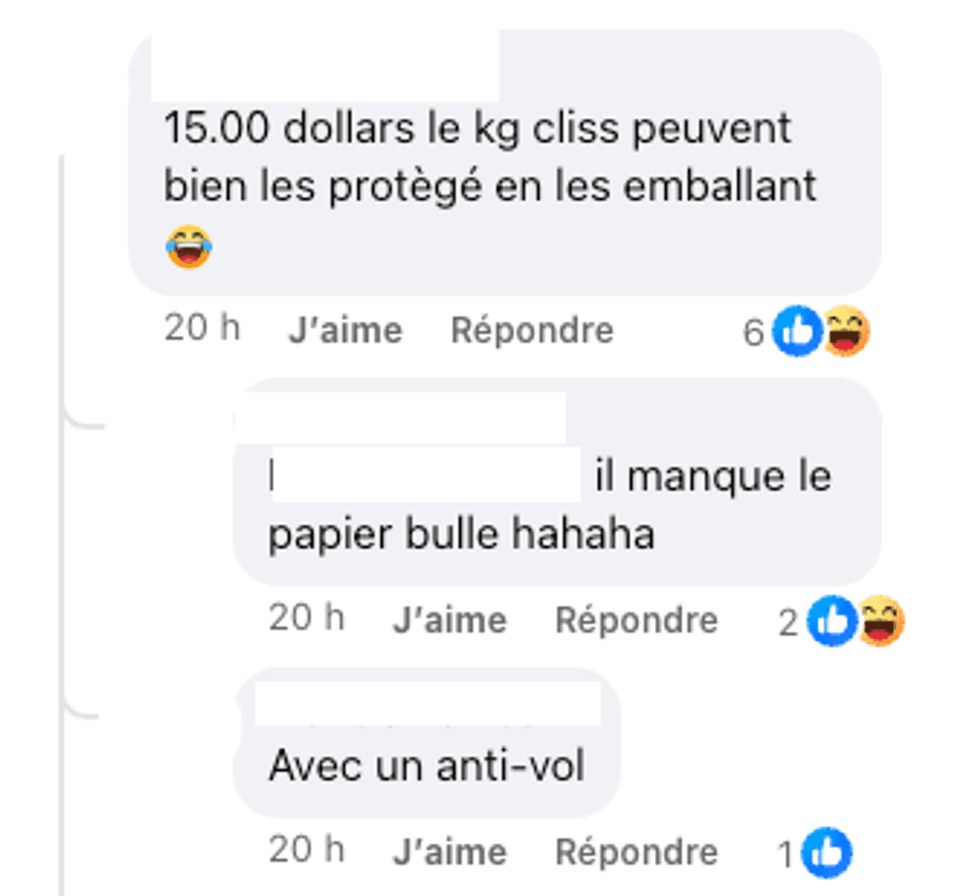Reply to the 'papier bulle hahaha' comment
The height and width of the screenshot is (896, 980).
[x=636, y=621]
